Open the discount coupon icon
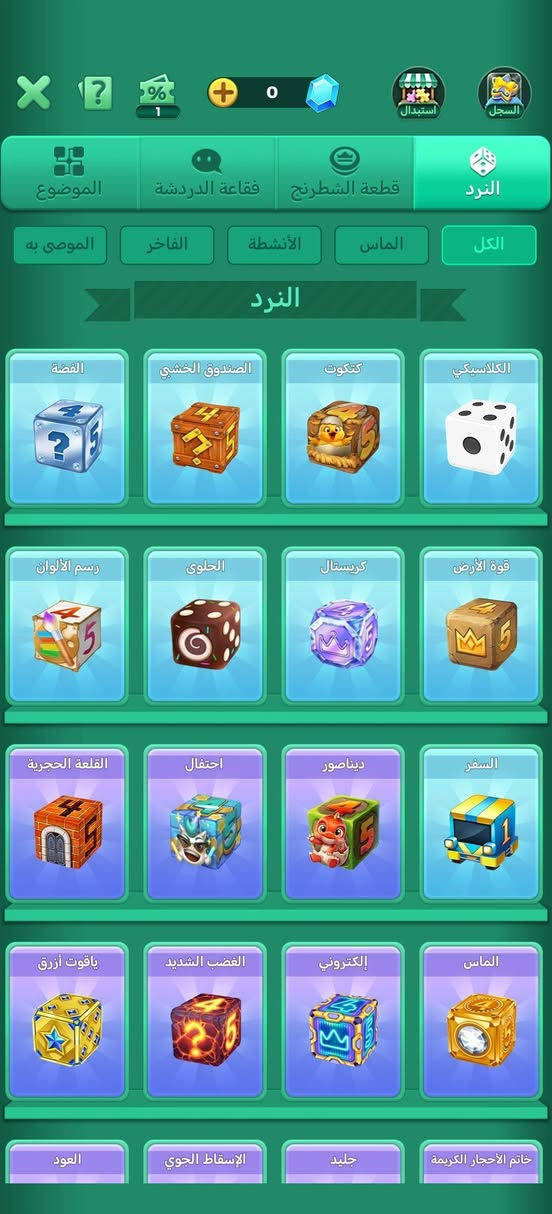The width and height of the screenshot is (552, 1214). (158, 95)
